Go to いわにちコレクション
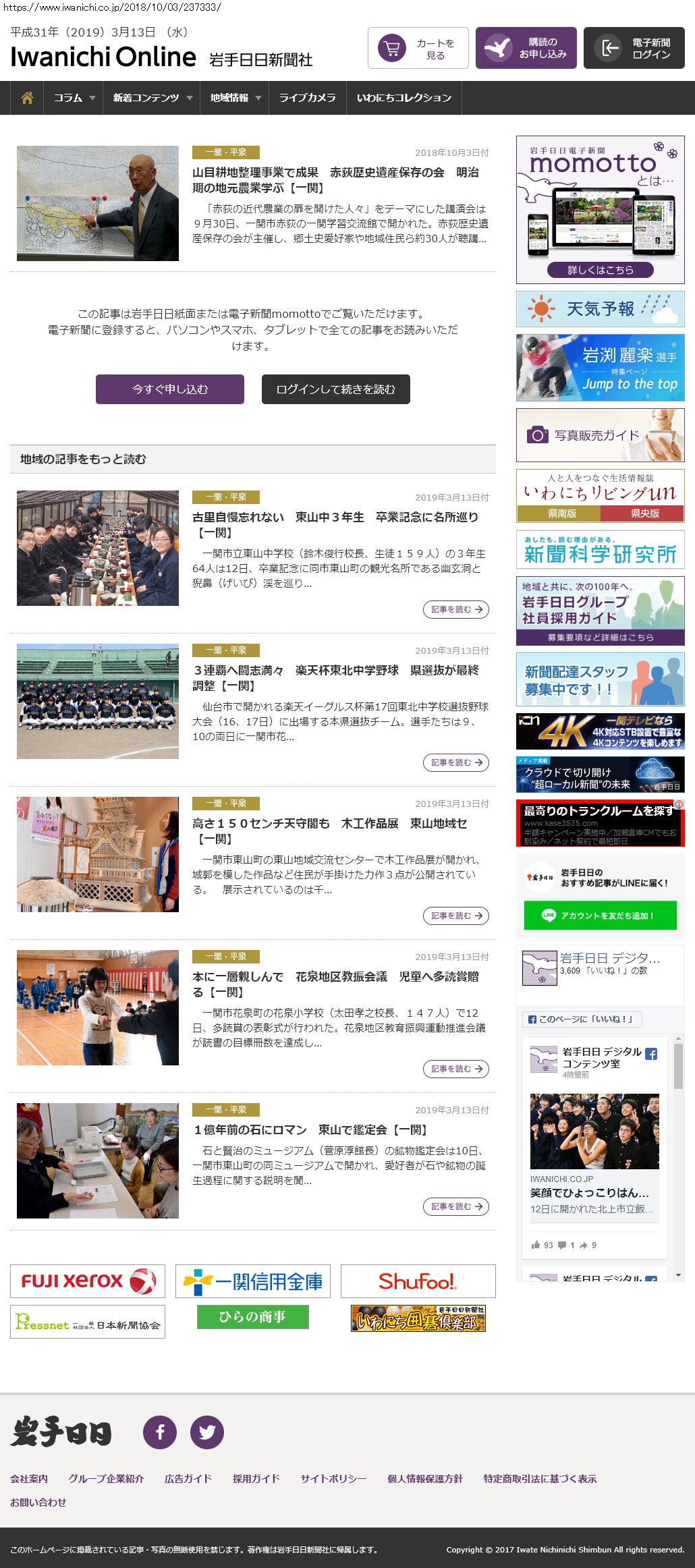695x1568 pixels. pos(404,98)
